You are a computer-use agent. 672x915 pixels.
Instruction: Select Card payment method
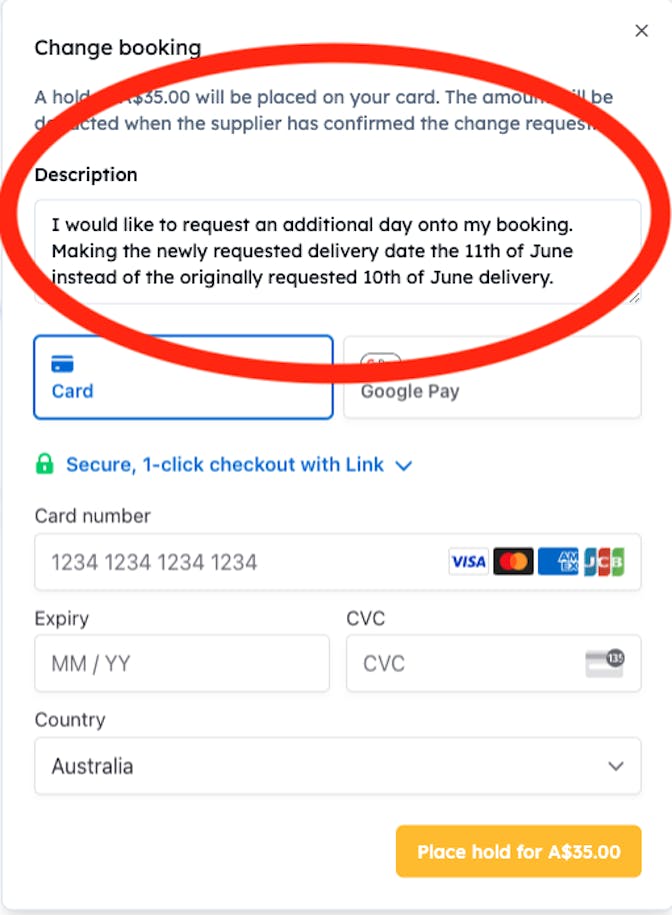coord(183,377)
